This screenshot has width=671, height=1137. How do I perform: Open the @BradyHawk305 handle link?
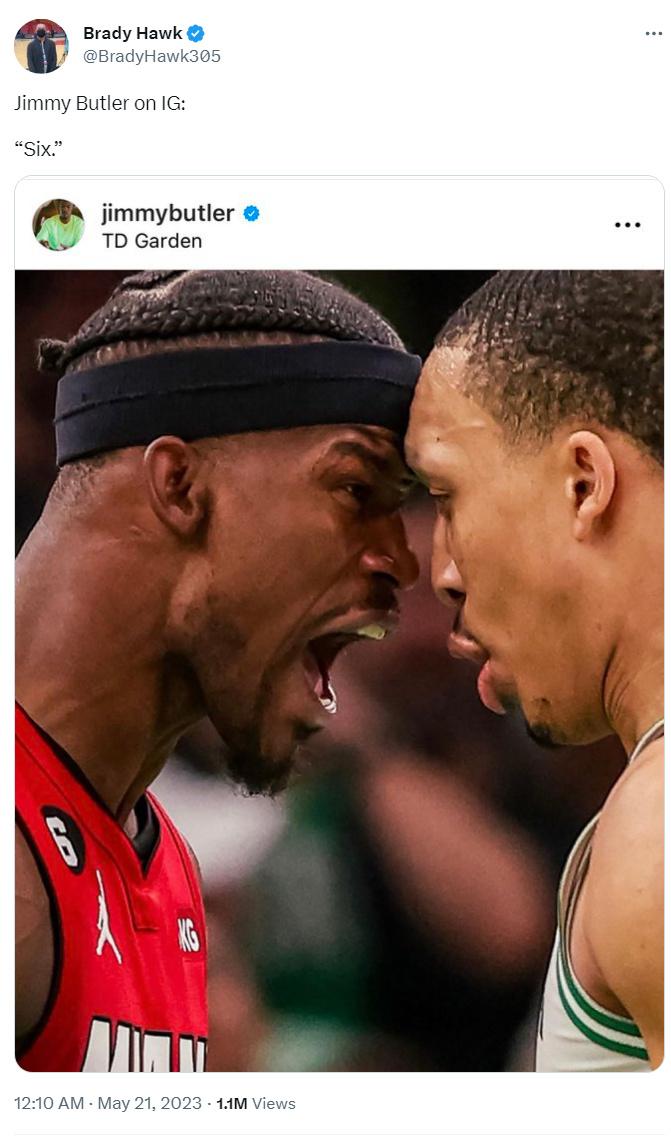152,57
